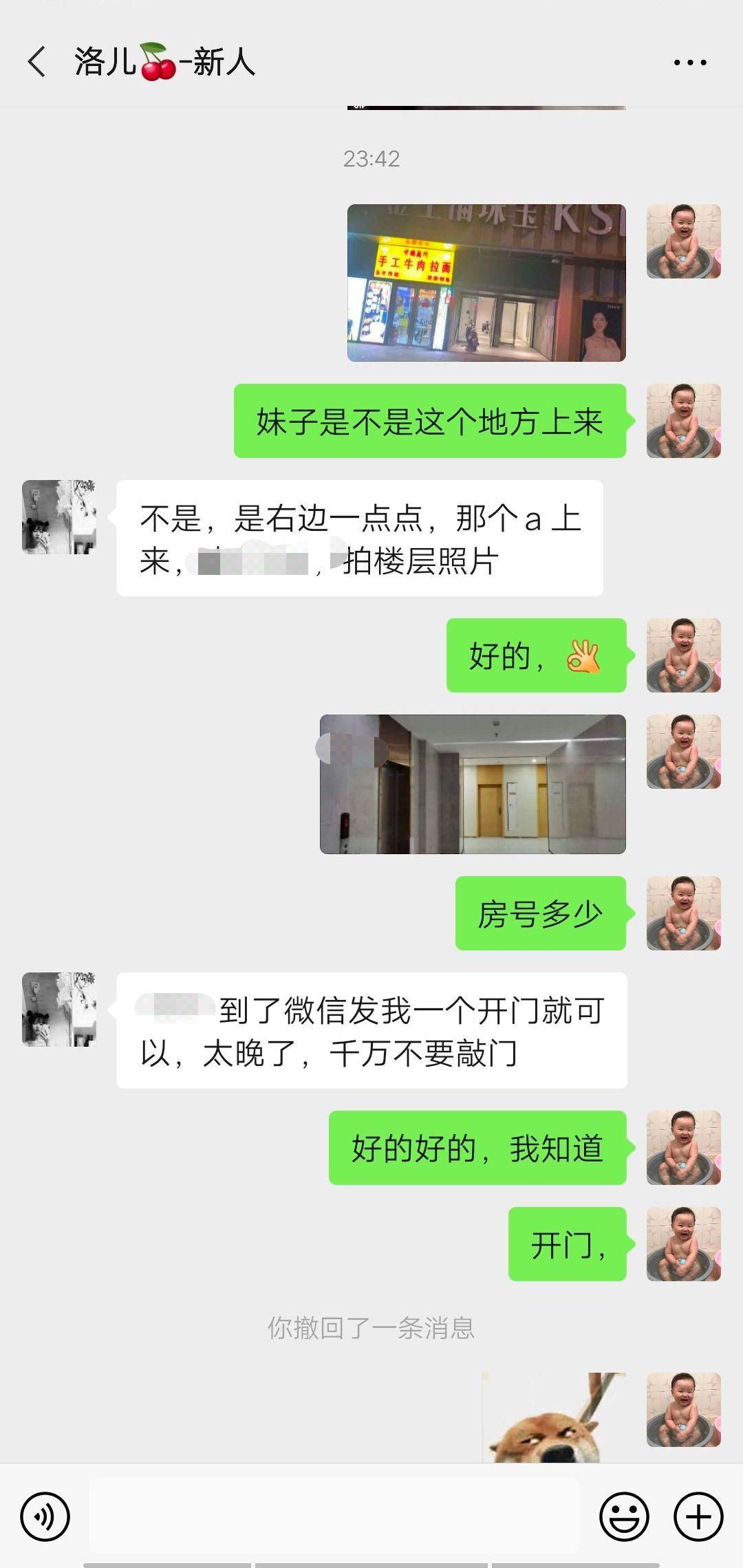Open the dog sticker image
The width and height of the screenshot is (743, 1568).
pyautogui.click(x=554, y=1417)
